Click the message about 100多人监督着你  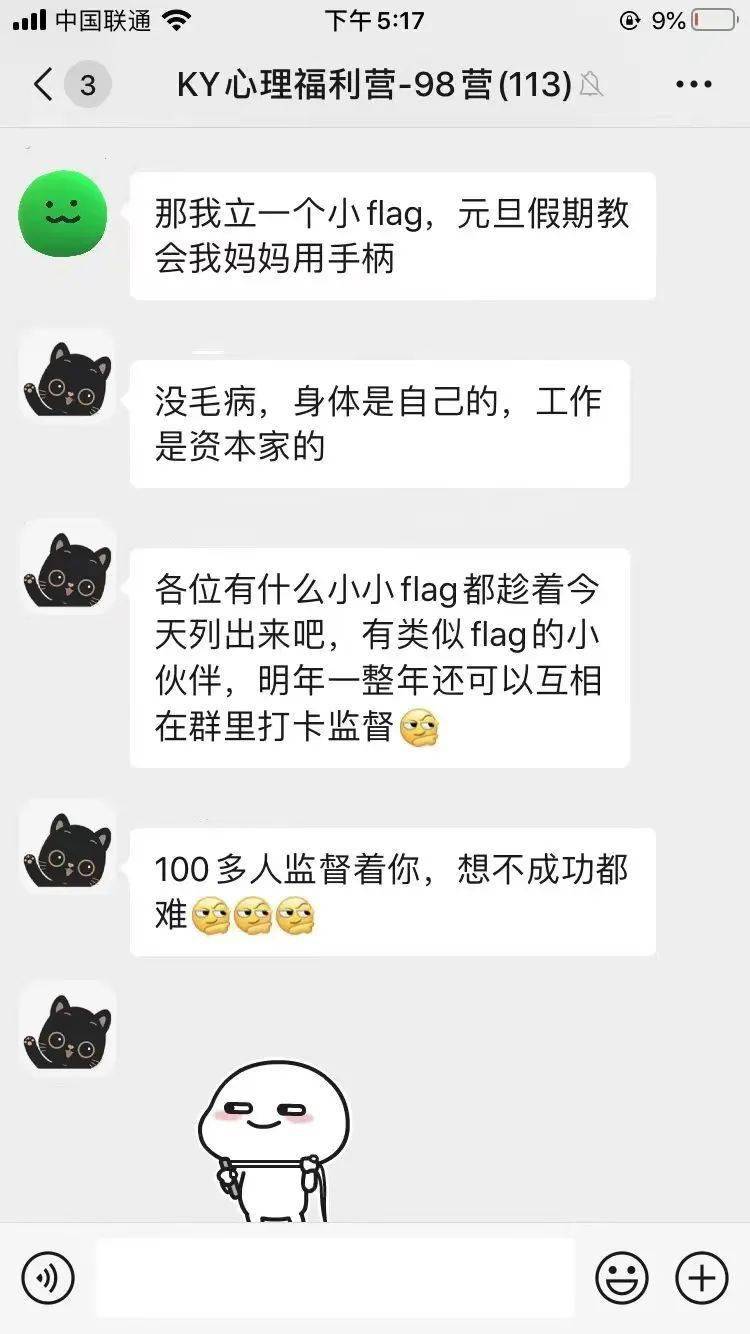393,891
